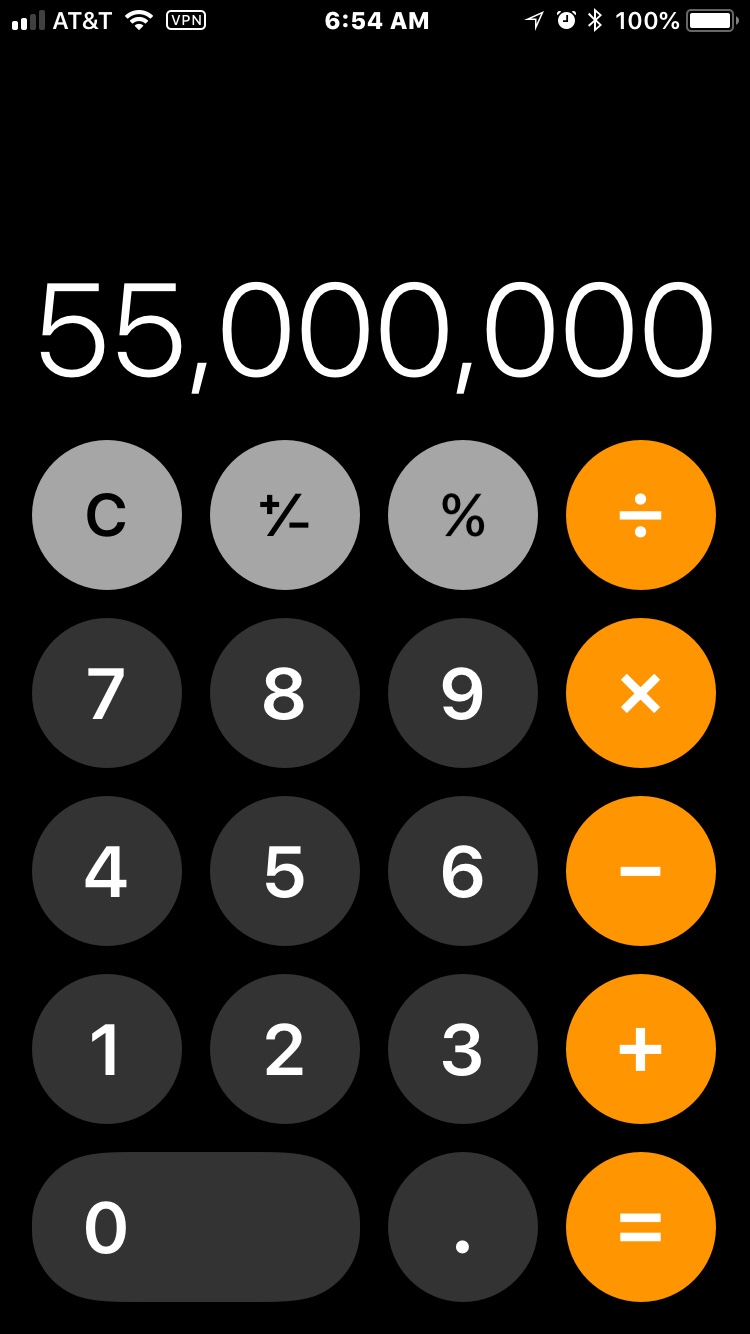
Task: Choose the multiply operator
Action: 641,693
